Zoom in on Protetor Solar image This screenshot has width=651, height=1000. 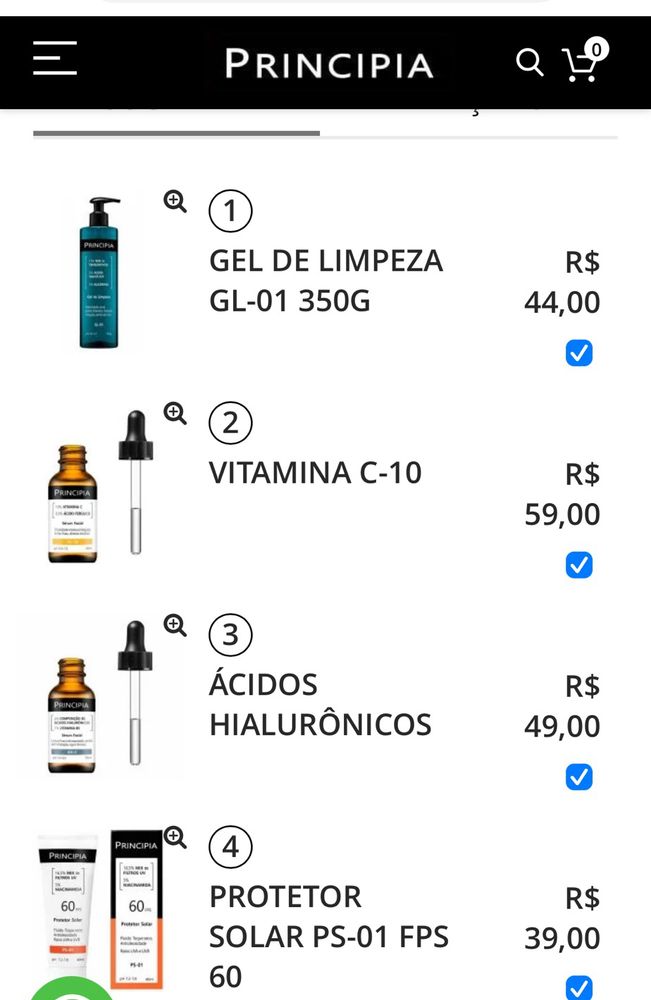point(175,837)
